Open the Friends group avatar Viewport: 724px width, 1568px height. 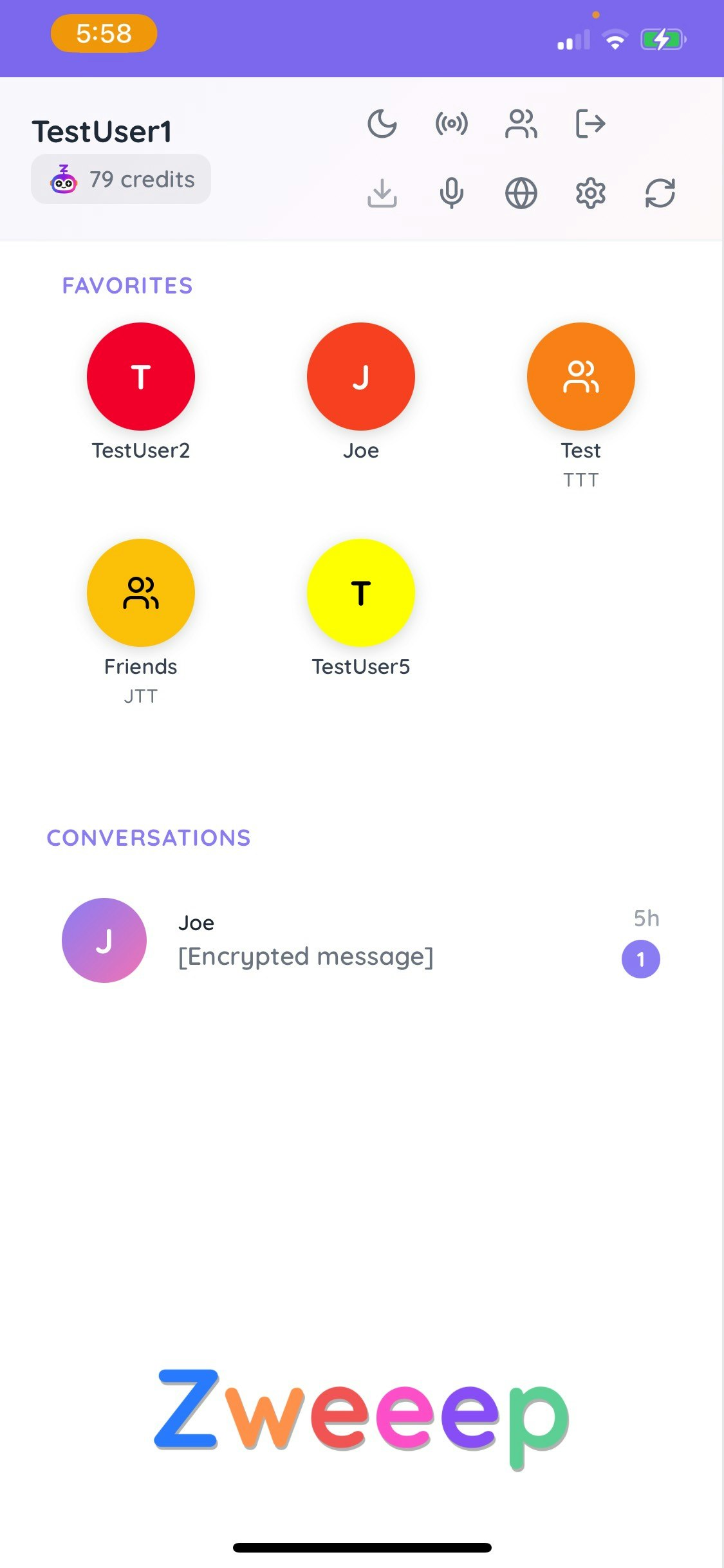point(140,592)
